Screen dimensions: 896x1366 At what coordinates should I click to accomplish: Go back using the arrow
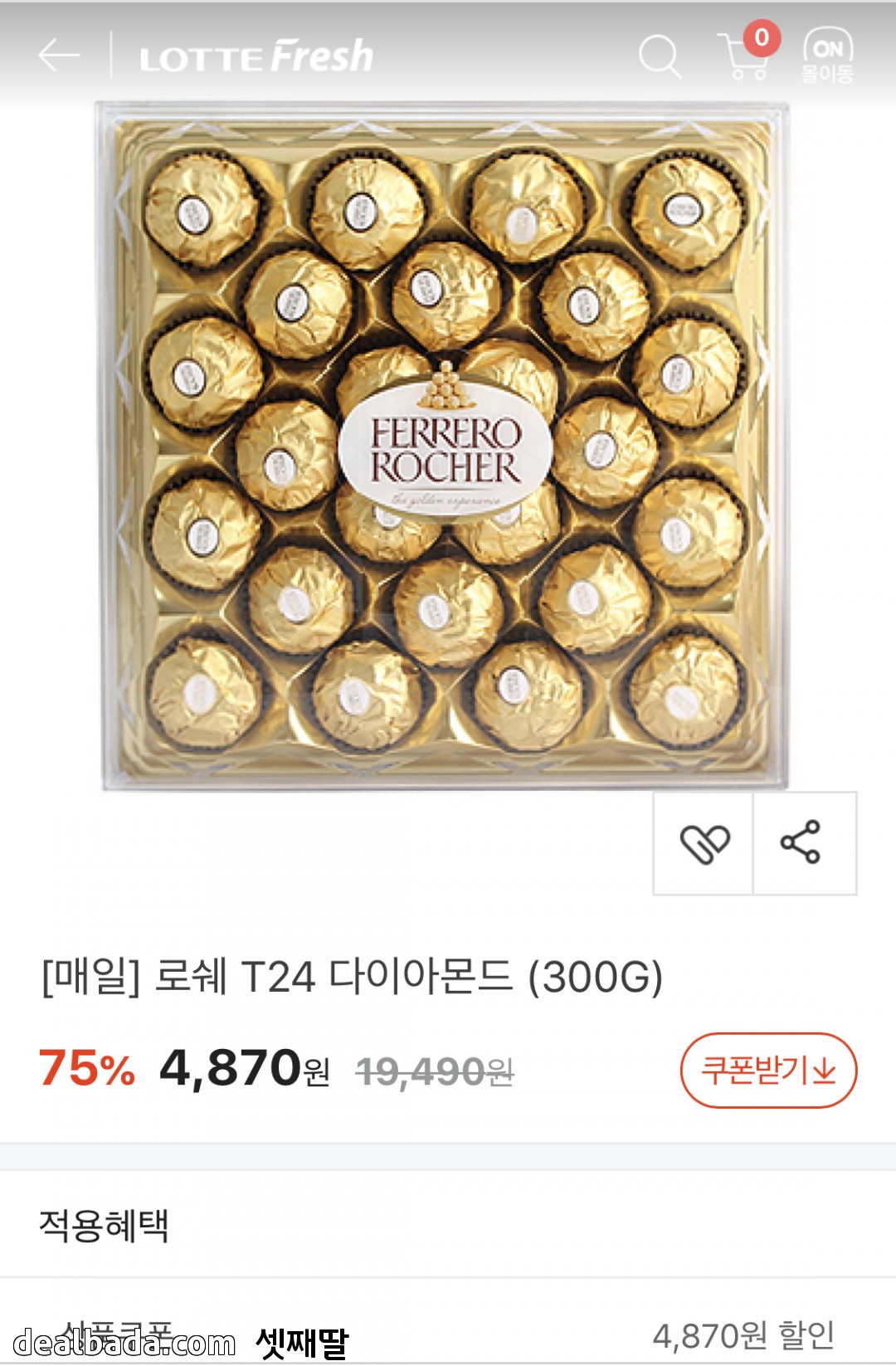tap(59, 56)
